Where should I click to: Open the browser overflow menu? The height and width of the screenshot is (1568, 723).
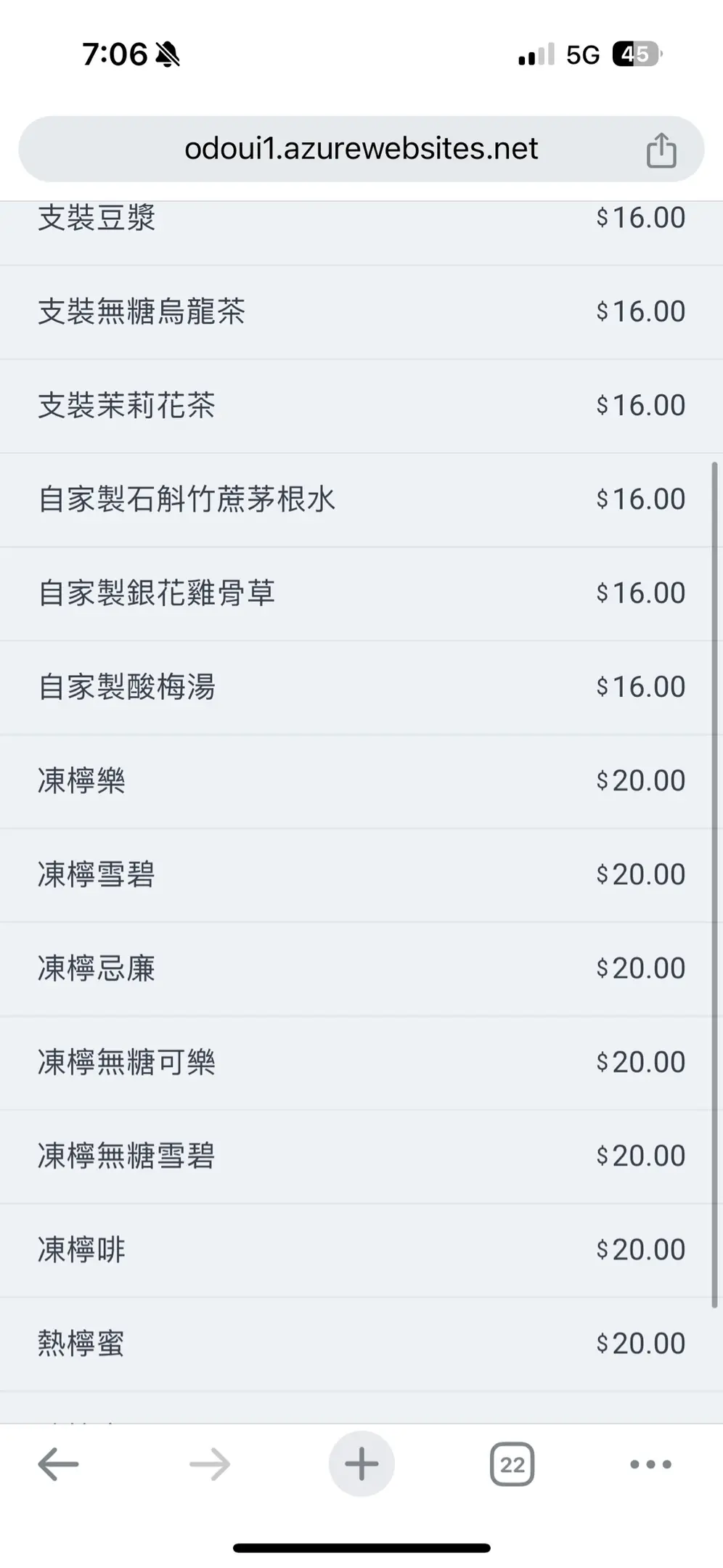[x=650, y=1464]
